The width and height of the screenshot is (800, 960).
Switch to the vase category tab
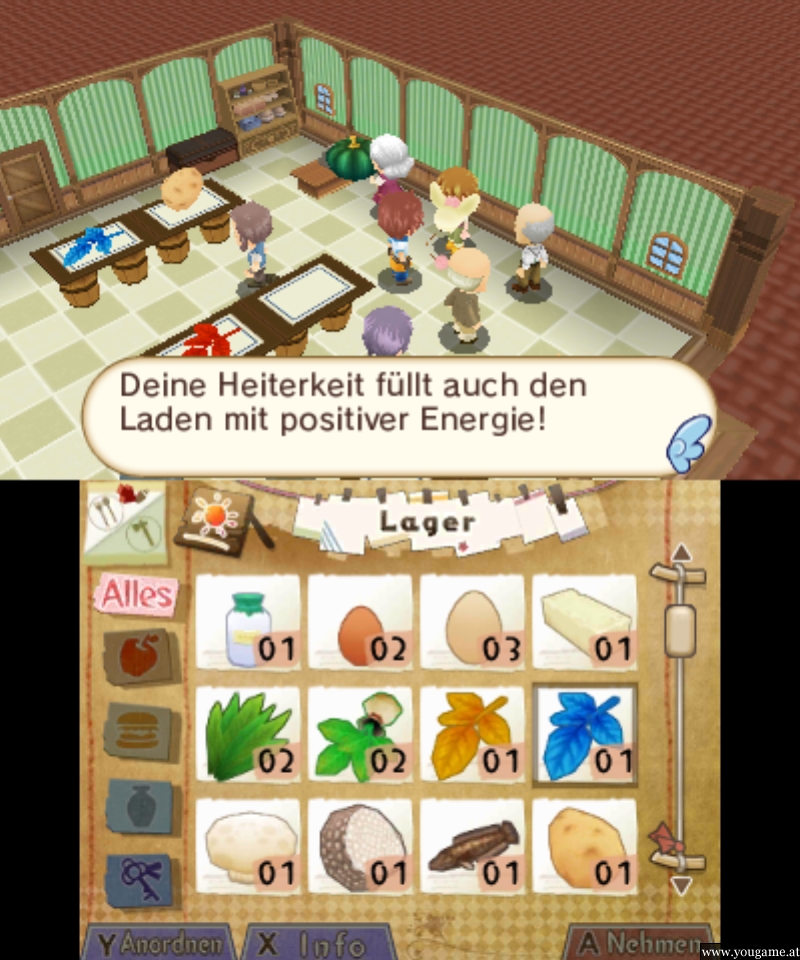click(138, 805)
